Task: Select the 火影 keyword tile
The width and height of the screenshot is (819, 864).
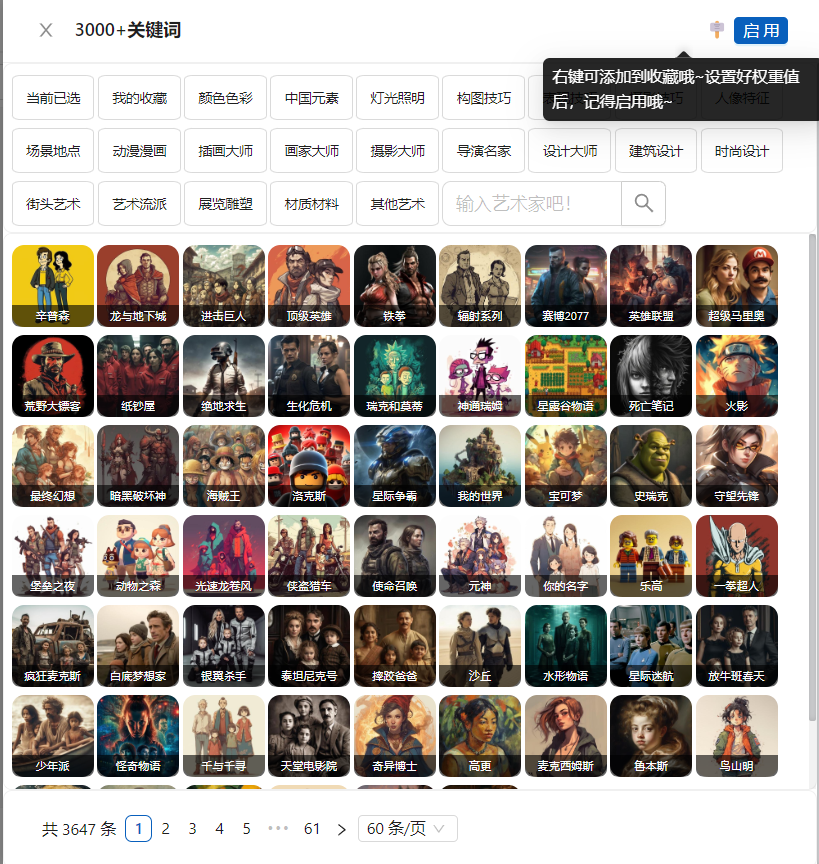Action: (736, 376)
